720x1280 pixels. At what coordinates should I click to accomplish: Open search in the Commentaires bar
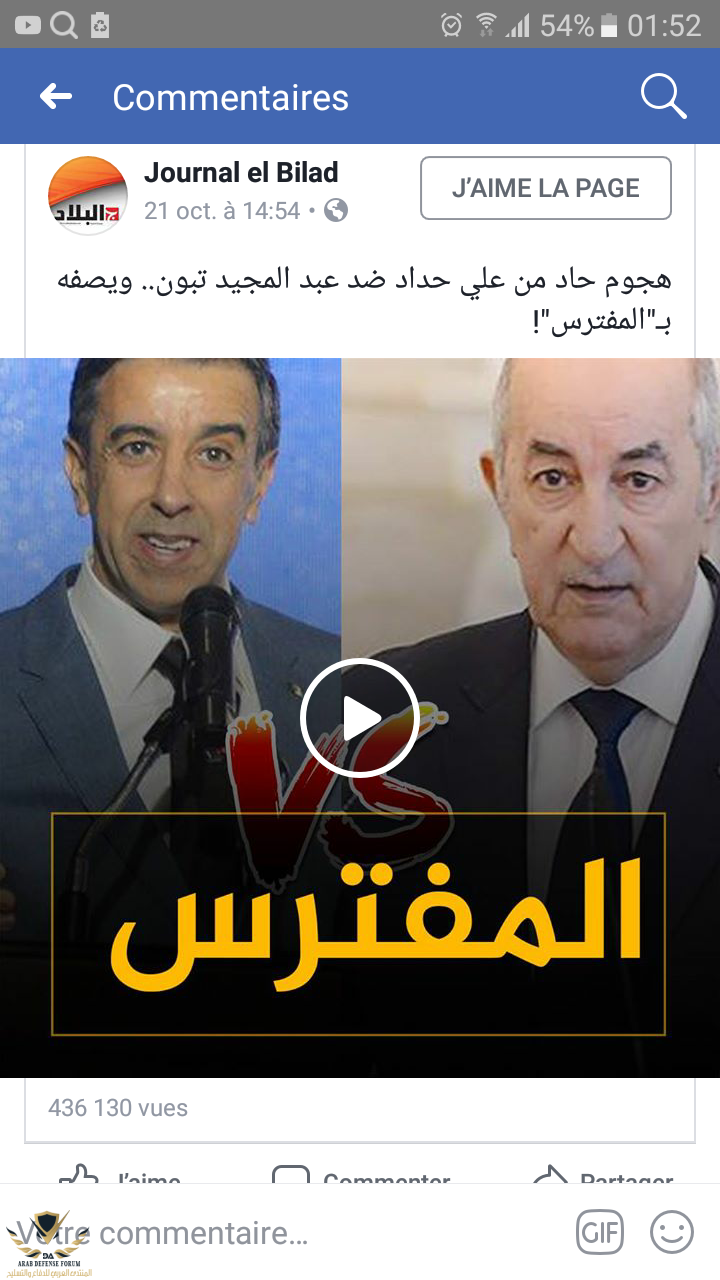coord(663,97)
